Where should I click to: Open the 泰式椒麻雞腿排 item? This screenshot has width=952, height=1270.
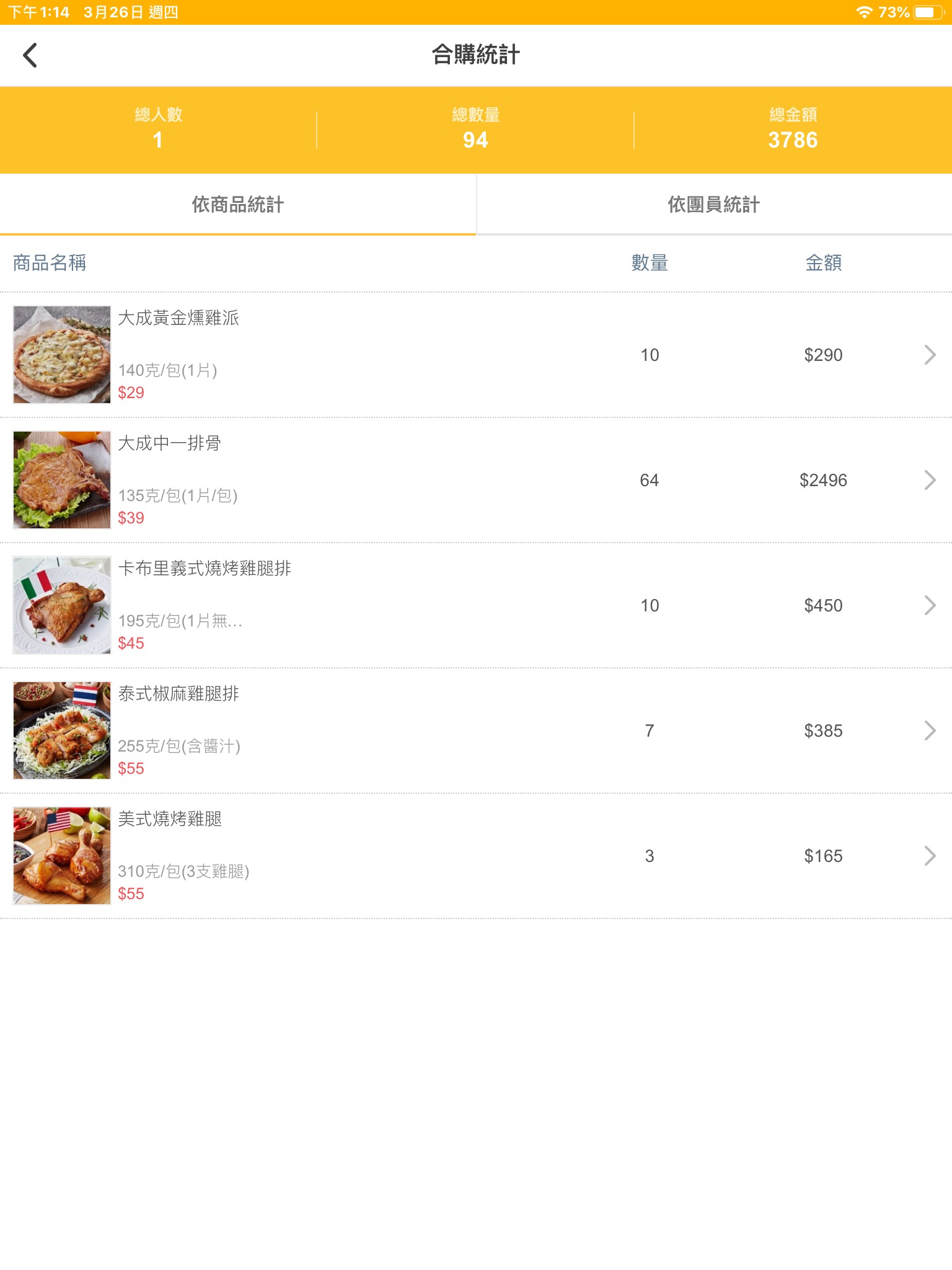click(x=476, y=730)
